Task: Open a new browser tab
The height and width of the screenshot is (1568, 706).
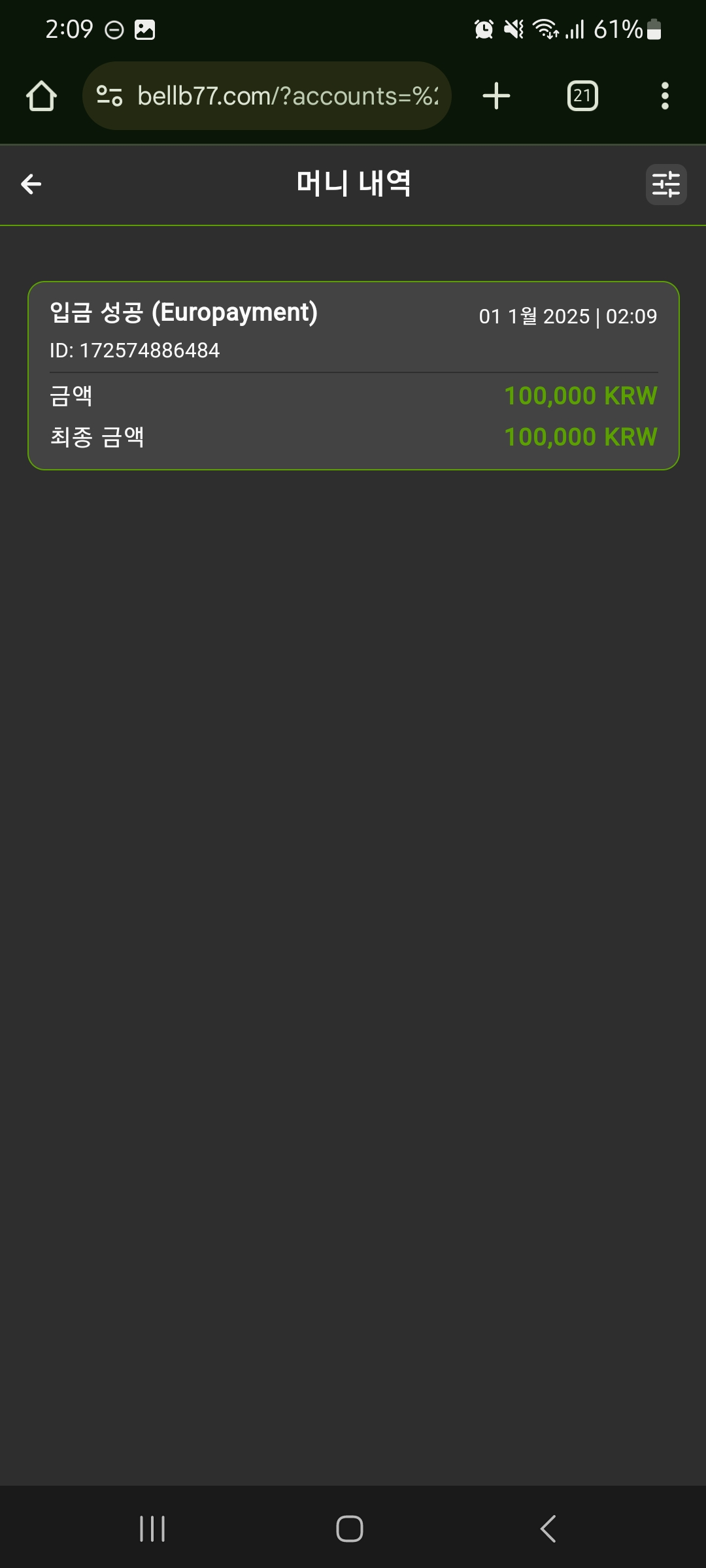Action: [x=496, y=96]
